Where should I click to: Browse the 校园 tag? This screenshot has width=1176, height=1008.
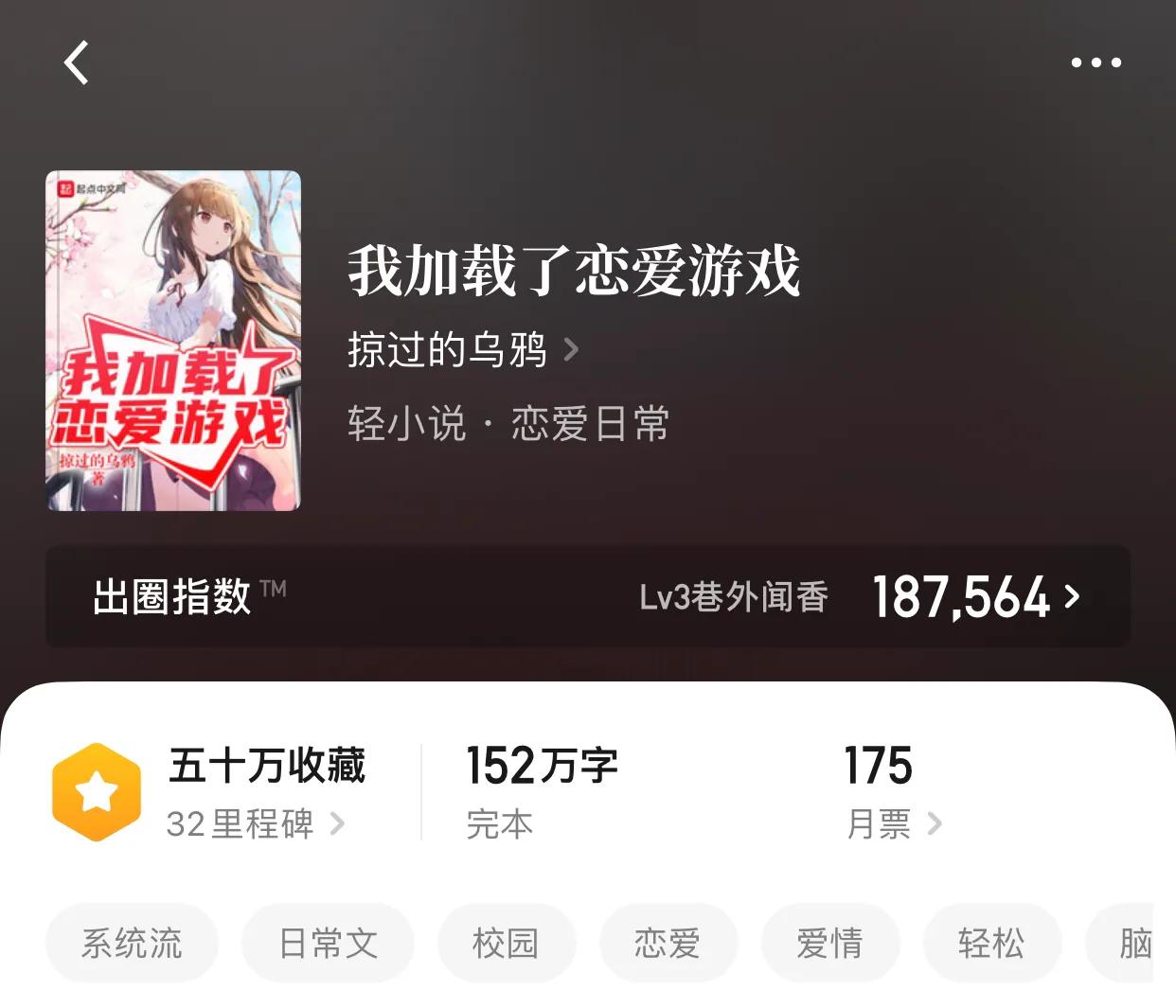[506, 943]
